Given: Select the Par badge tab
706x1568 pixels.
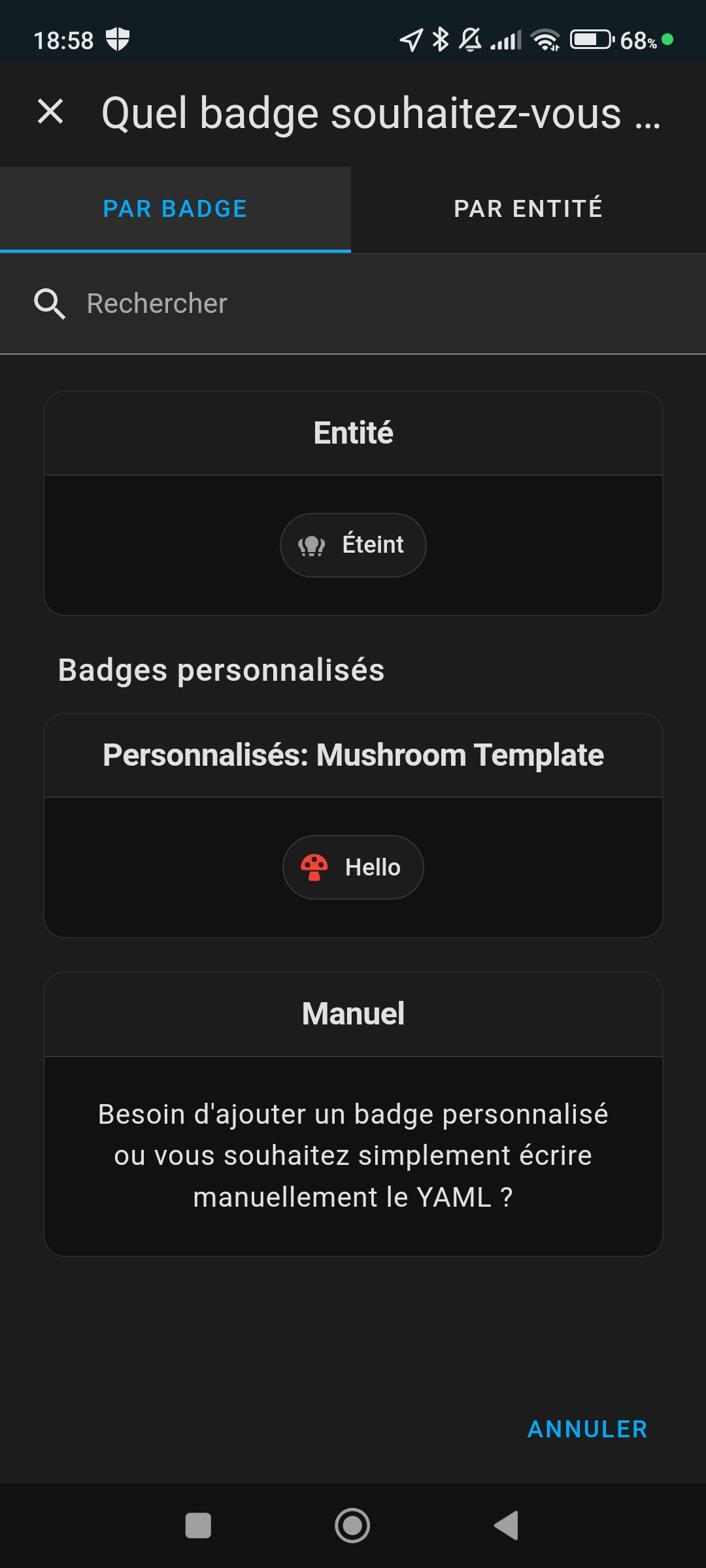Looking at the screenshot, I should coord(175,209).
